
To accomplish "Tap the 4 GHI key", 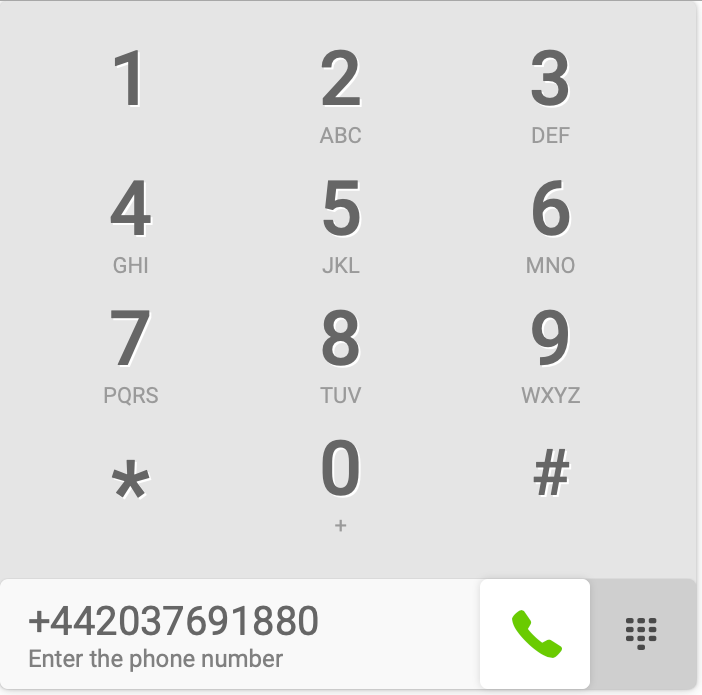I will coord(130,225).
